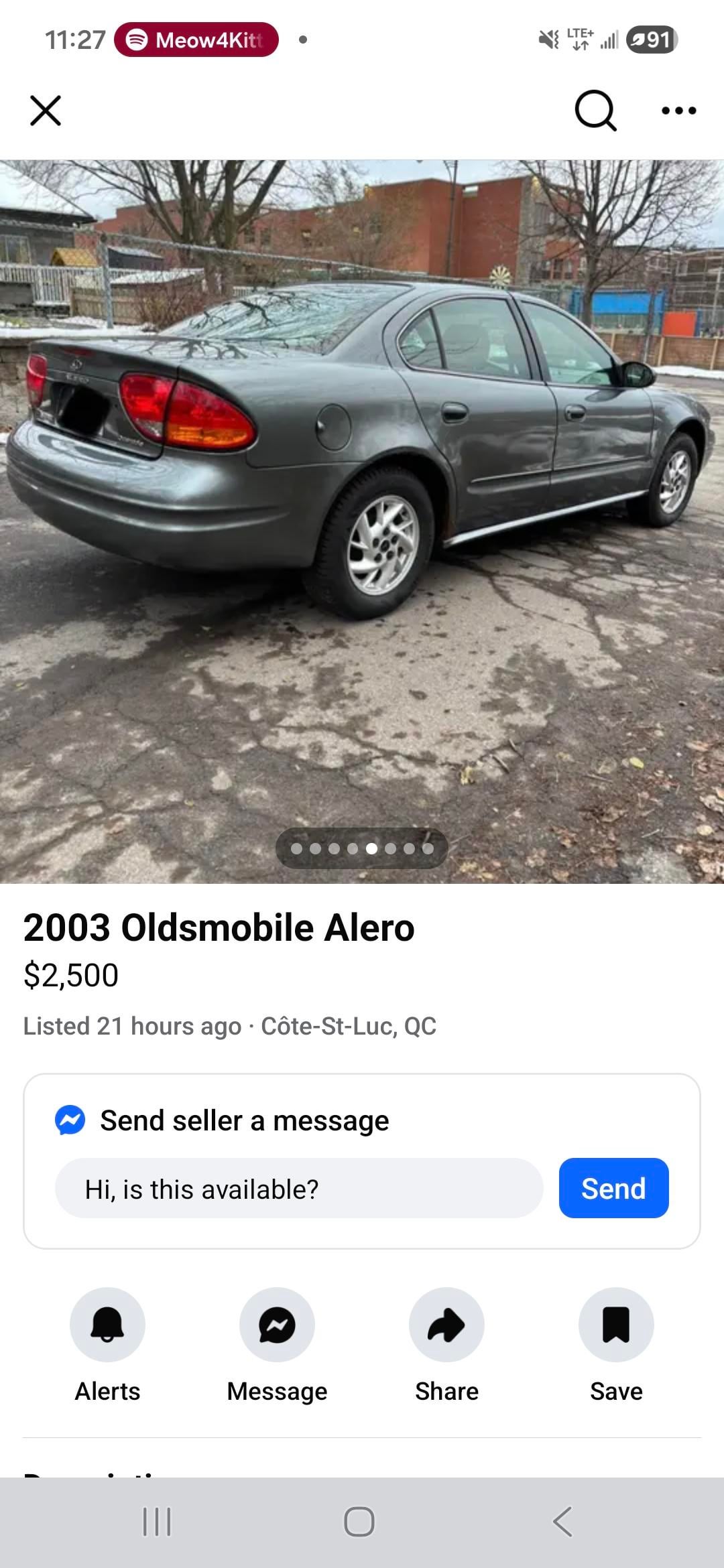Open recent apps from navigation bar
The image size is (724, 1568).
click(x=158, y=1521)
